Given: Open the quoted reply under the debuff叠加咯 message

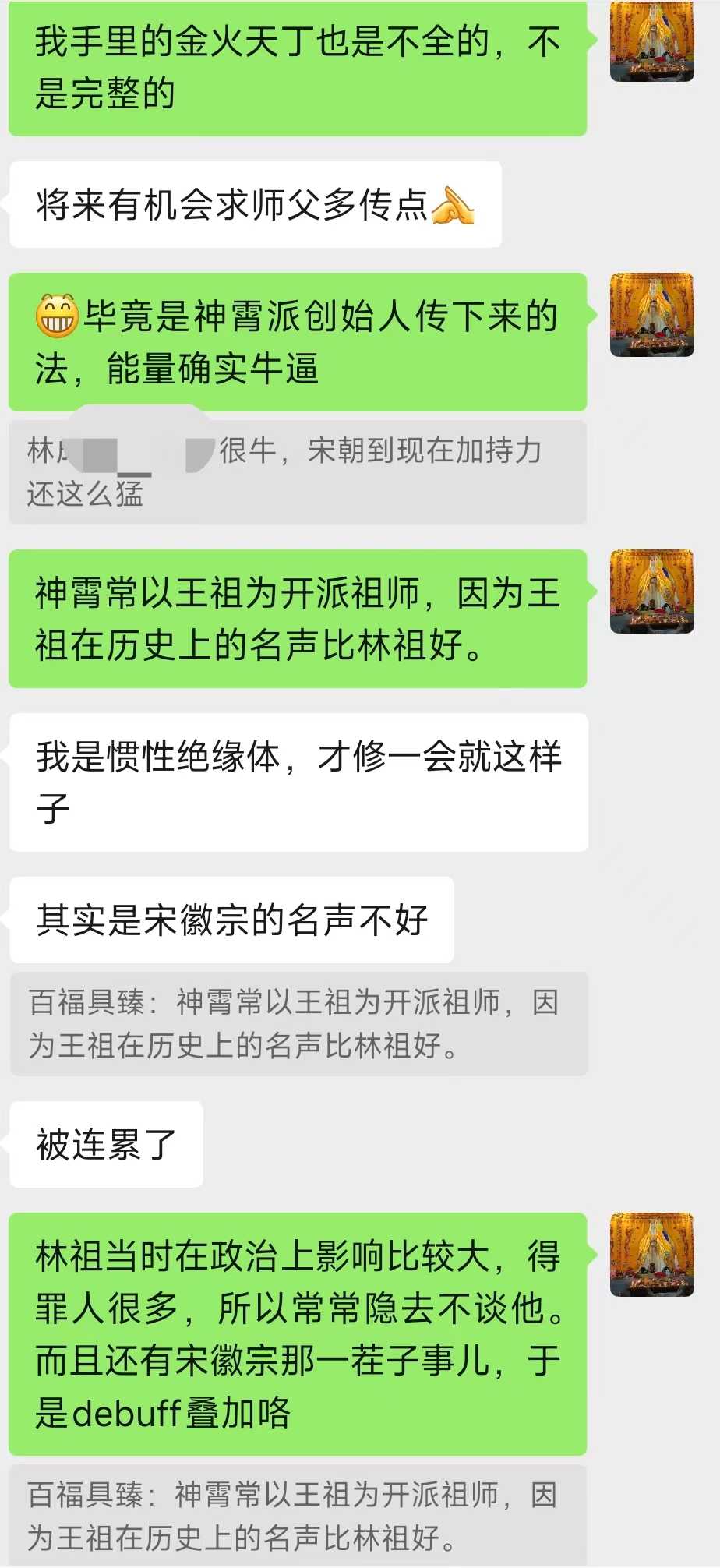Looking at the screenshot, I should (297, 1516).
